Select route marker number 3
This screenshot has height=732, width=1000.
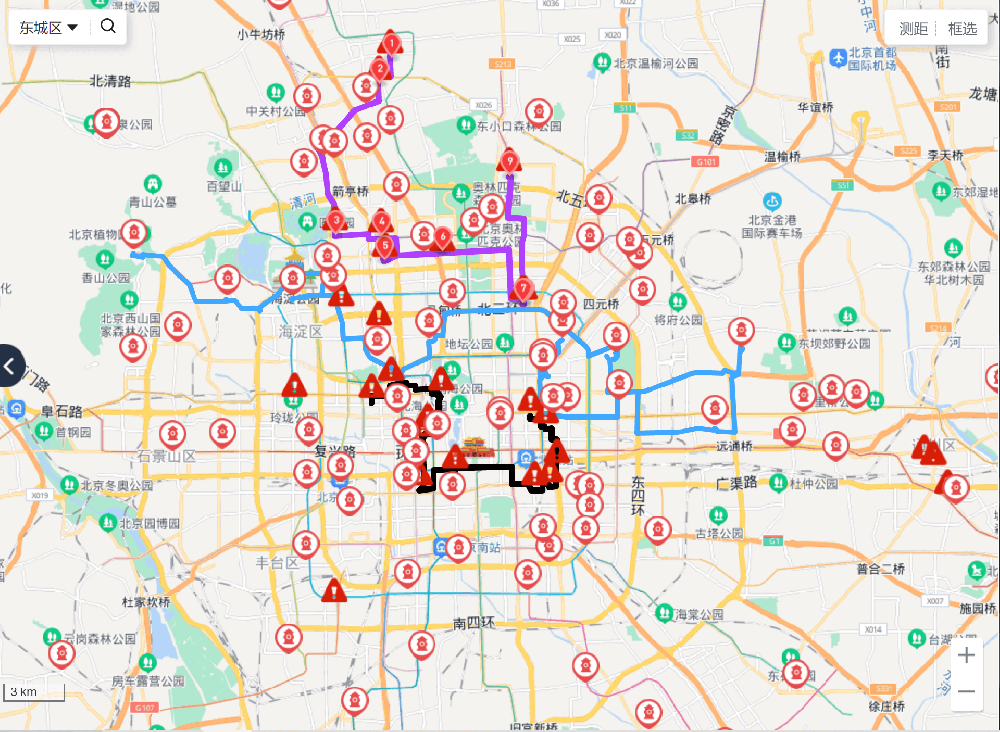point(336,220)
